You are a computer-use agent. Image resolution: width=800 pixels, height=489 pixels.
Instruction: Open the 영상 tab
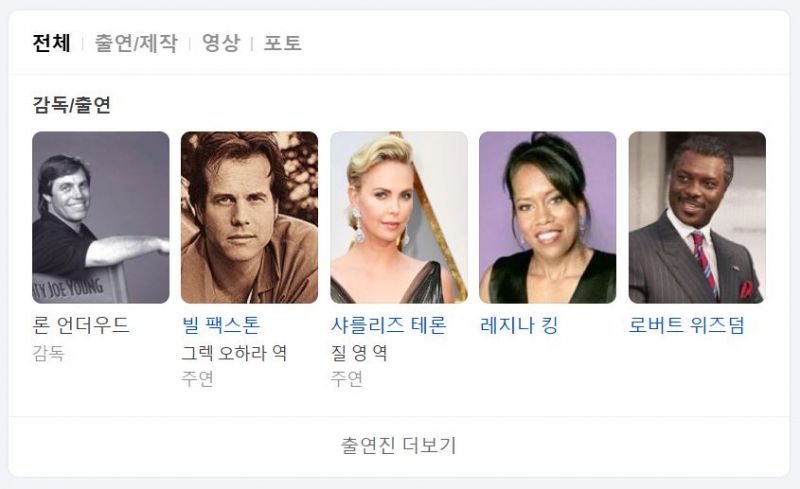[221, 43]
